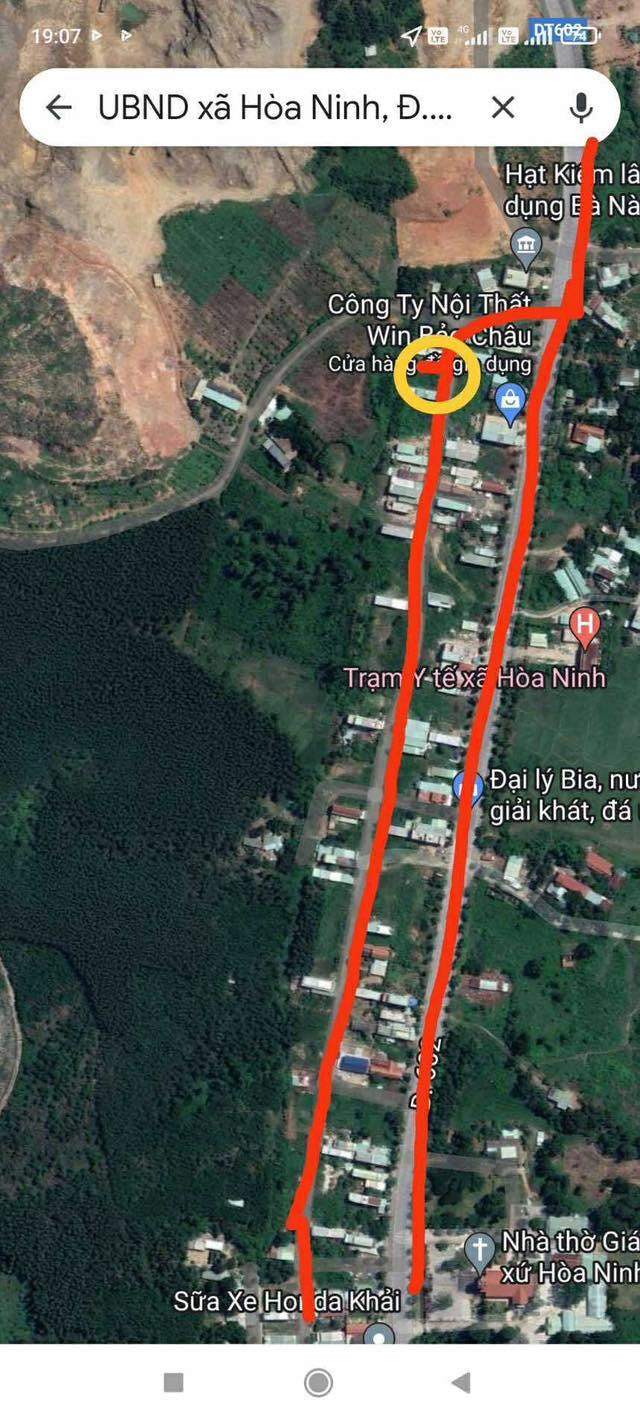The image size is (640, 1421).
Task: Clear the search query
Action: [503, 108]
